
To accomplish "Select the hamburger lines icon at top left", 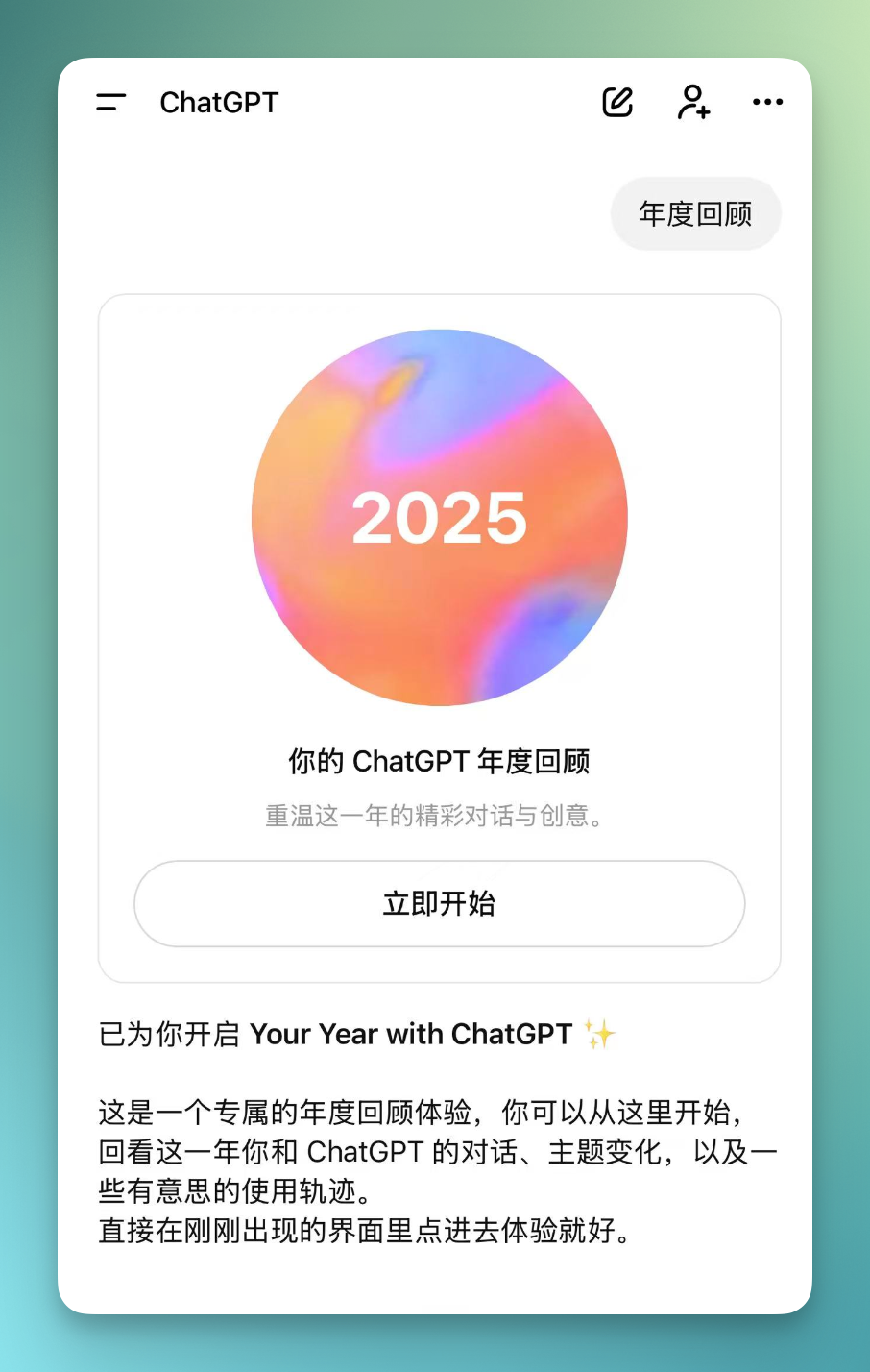I will pyautogui.click(x=109, y=103).
